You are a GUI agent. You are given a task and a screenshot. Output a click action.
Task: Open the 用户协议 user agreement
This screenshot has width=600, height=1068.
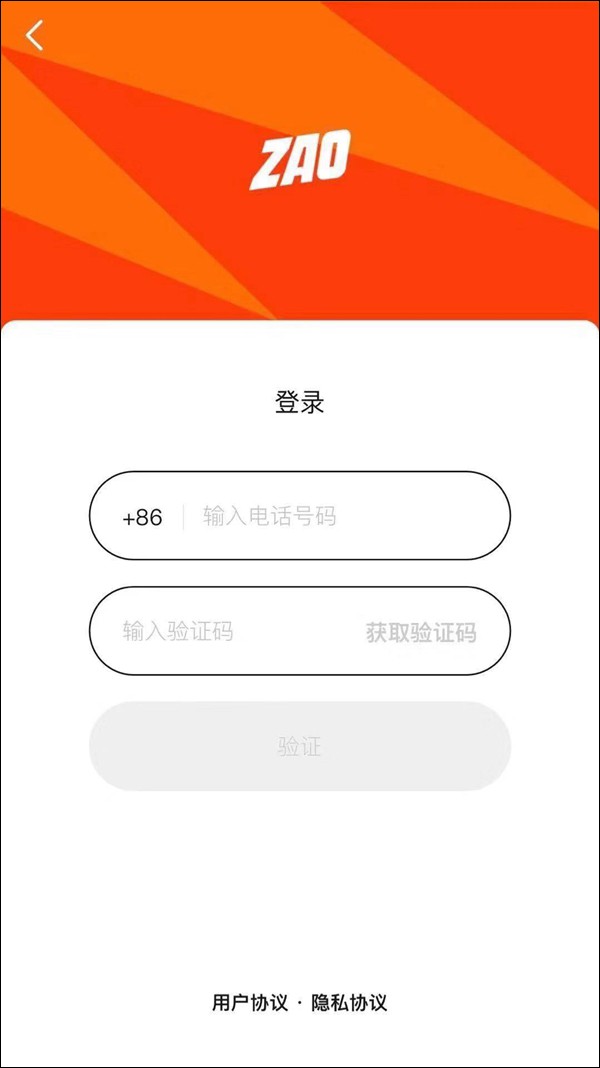(x=250, y=1003)
